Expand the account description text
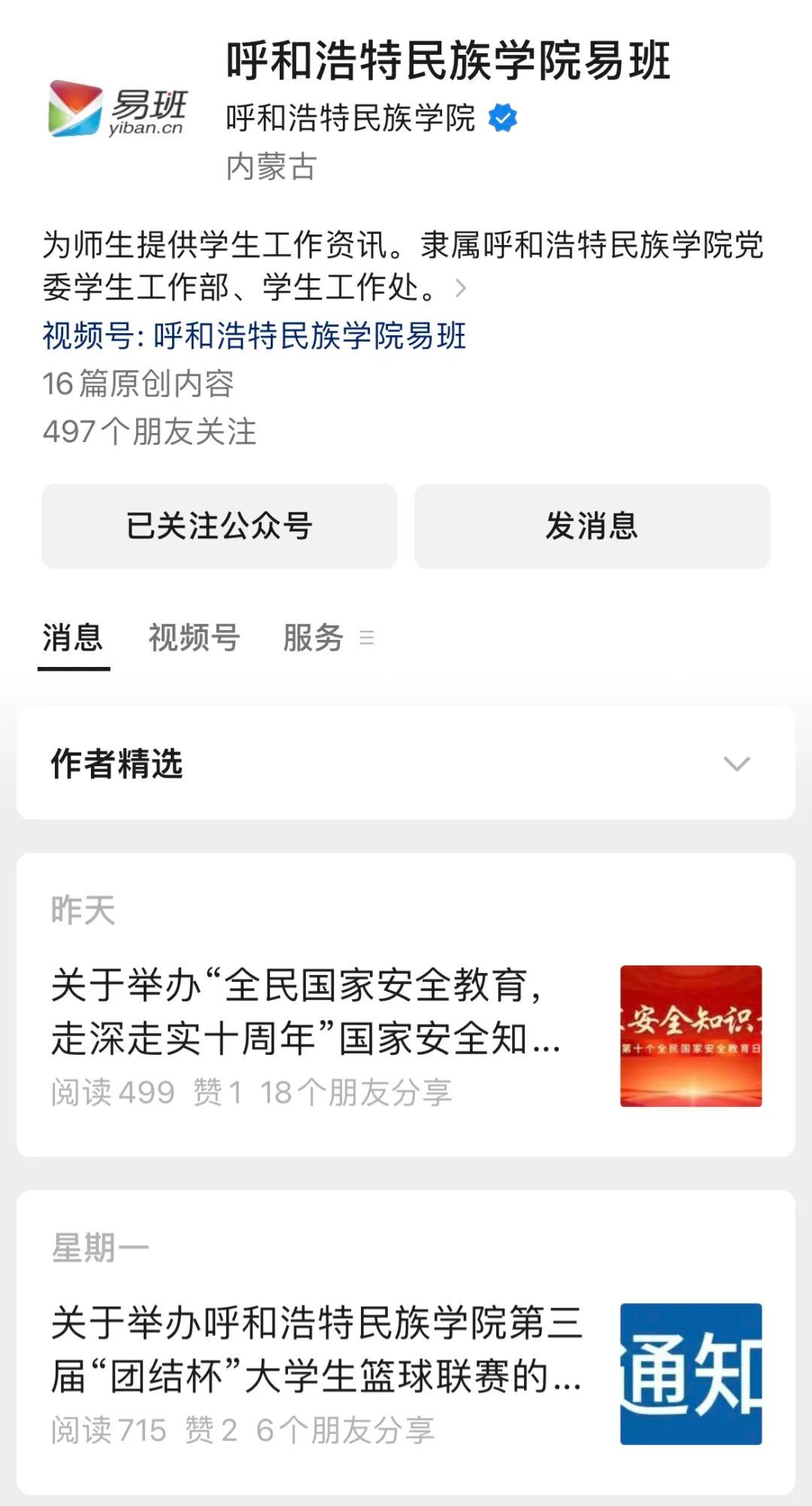This screenshot has height=1506, width=812. tap(461, 288)
